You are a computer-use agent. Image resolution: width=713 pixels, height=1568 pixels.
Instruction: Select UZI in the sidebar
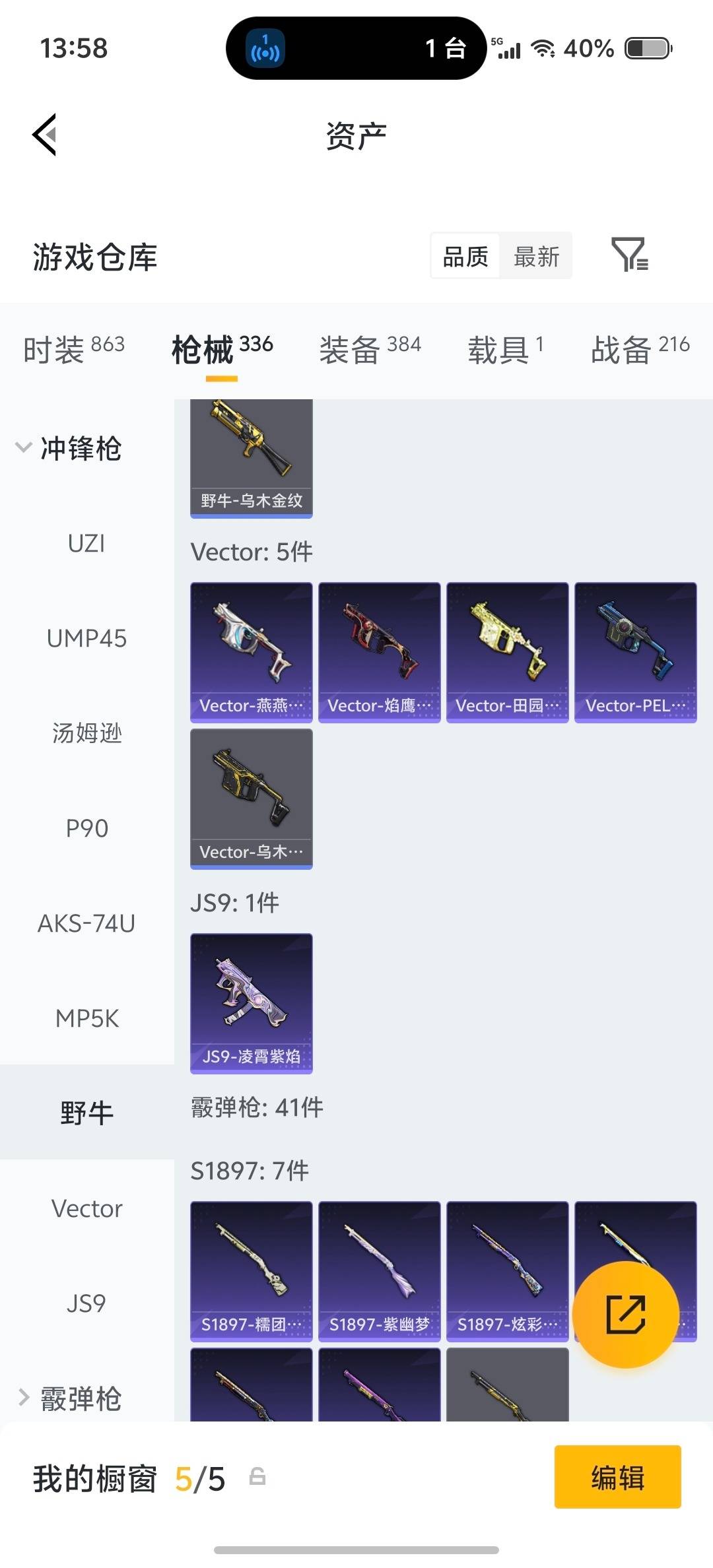(x=87, y=544)
